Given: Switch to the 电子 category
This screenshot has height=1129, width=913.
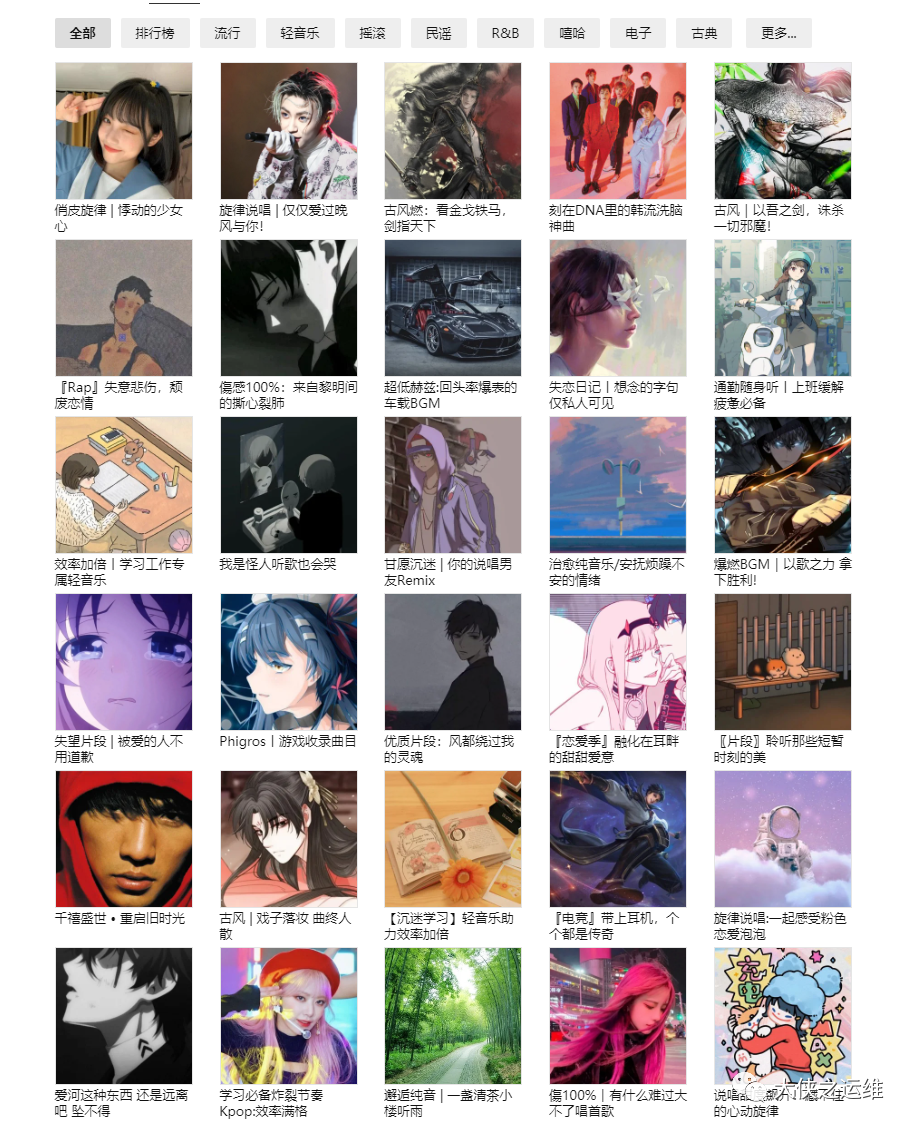Looking at the screenshot, I should point(638,33).
